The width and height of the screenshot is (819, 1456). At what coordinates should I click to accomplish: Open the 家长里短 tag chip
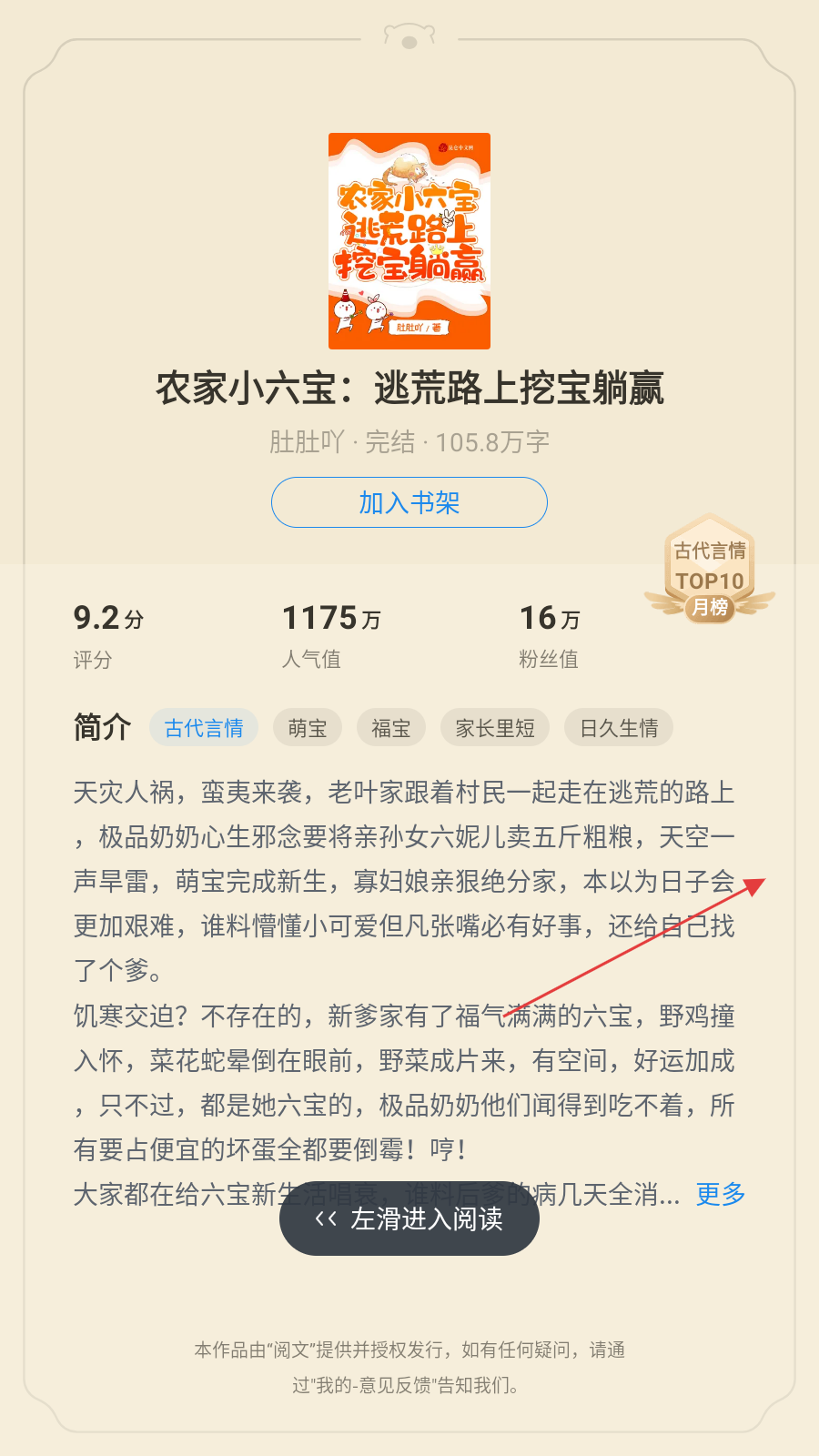[495, 728]
